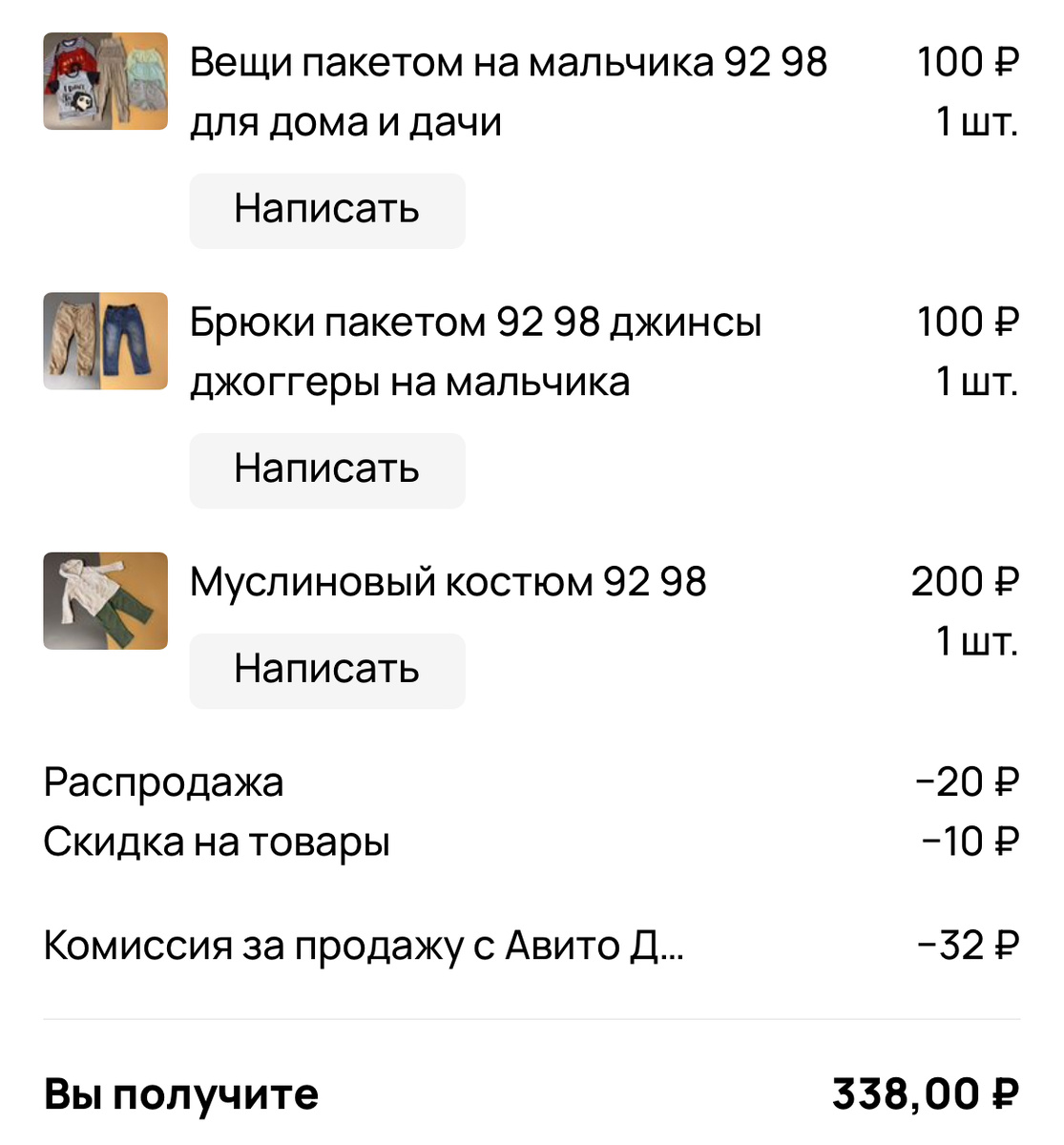This screenshot has width=1064, height=1145.
Task: Select the 100 ₽ price of first item
Action: tap(968, 63)
